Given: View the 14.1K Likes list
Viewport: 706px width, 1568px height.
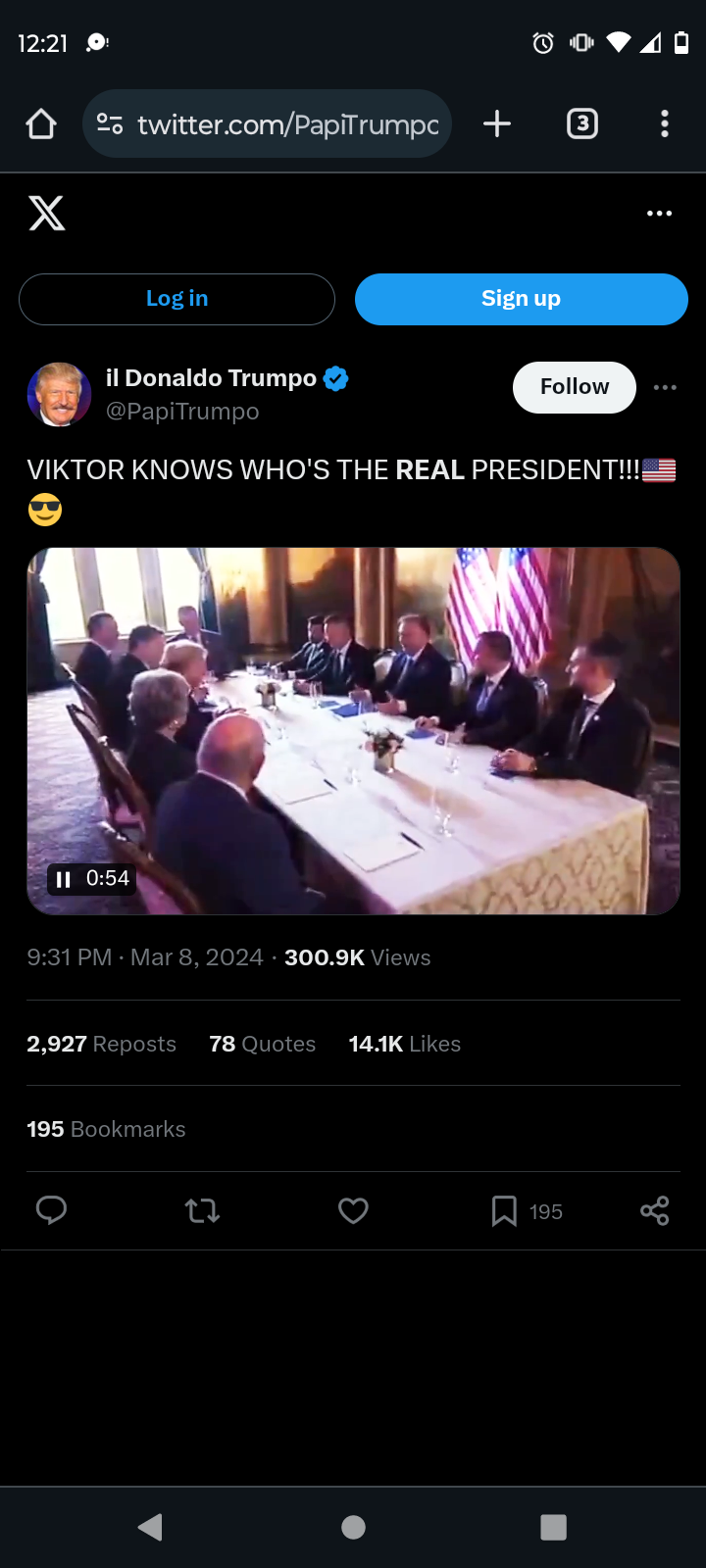Looking at the screenshot, I should [404, 1044].
